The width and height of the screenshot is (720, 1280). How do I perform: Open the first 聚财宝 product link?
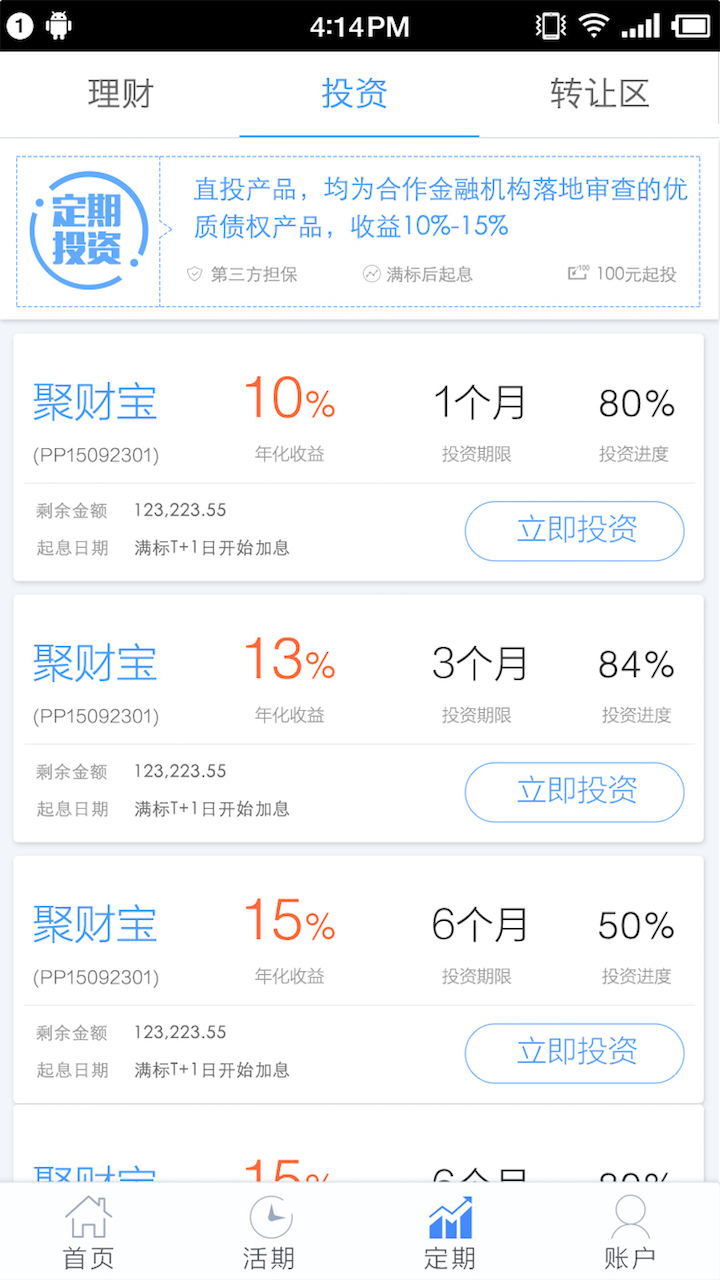click(95, 399)
